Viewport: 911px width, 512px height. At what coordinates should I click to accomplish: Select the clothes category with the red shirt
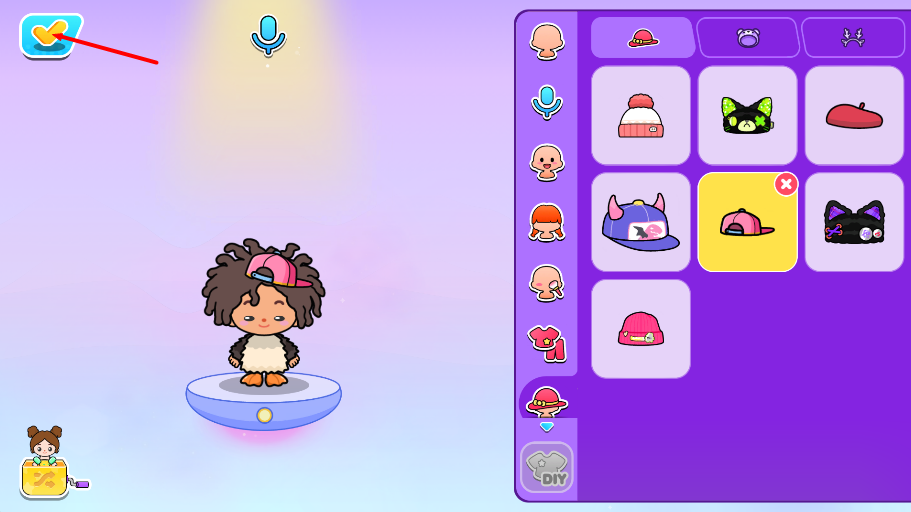tap(547, 342)
